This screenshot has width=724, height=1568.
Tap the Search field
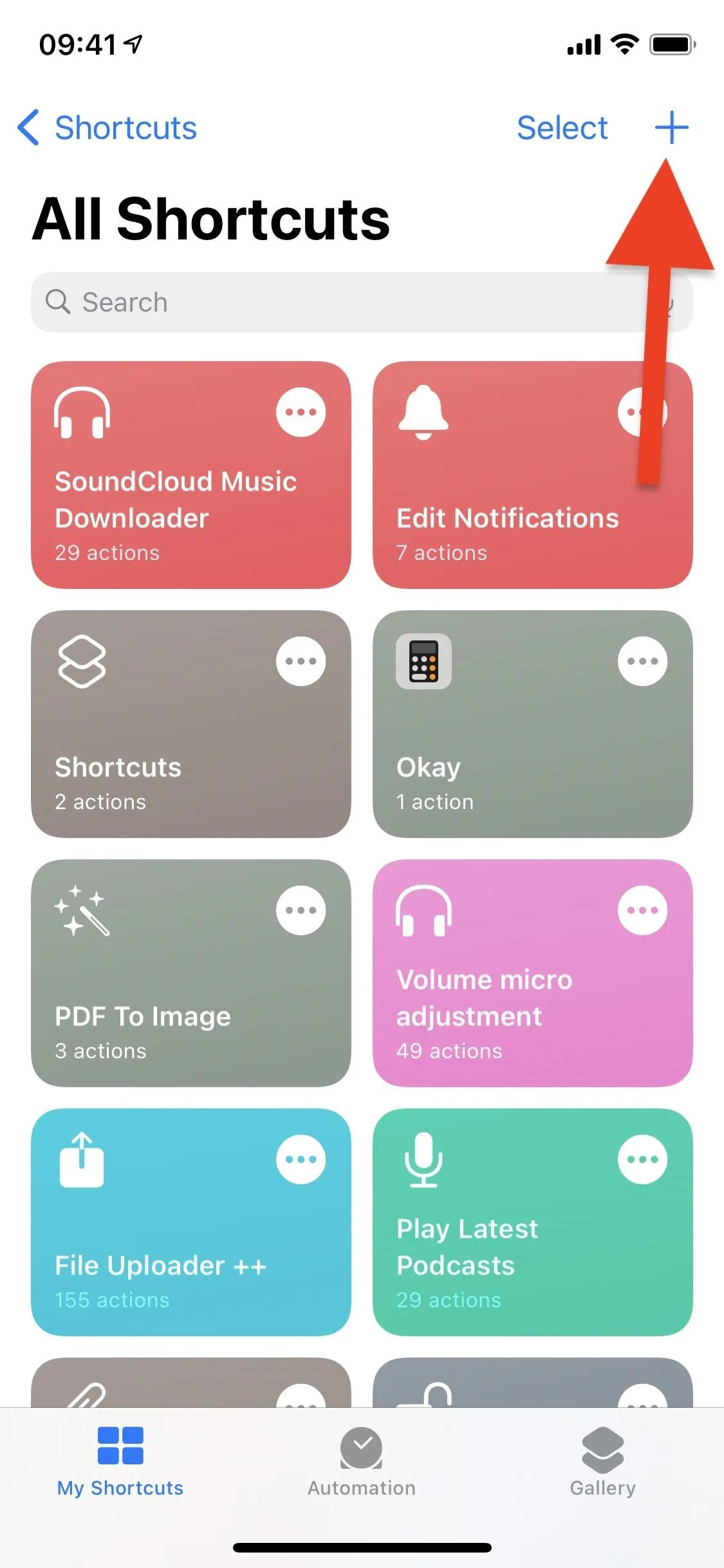(x=362, y=302)
